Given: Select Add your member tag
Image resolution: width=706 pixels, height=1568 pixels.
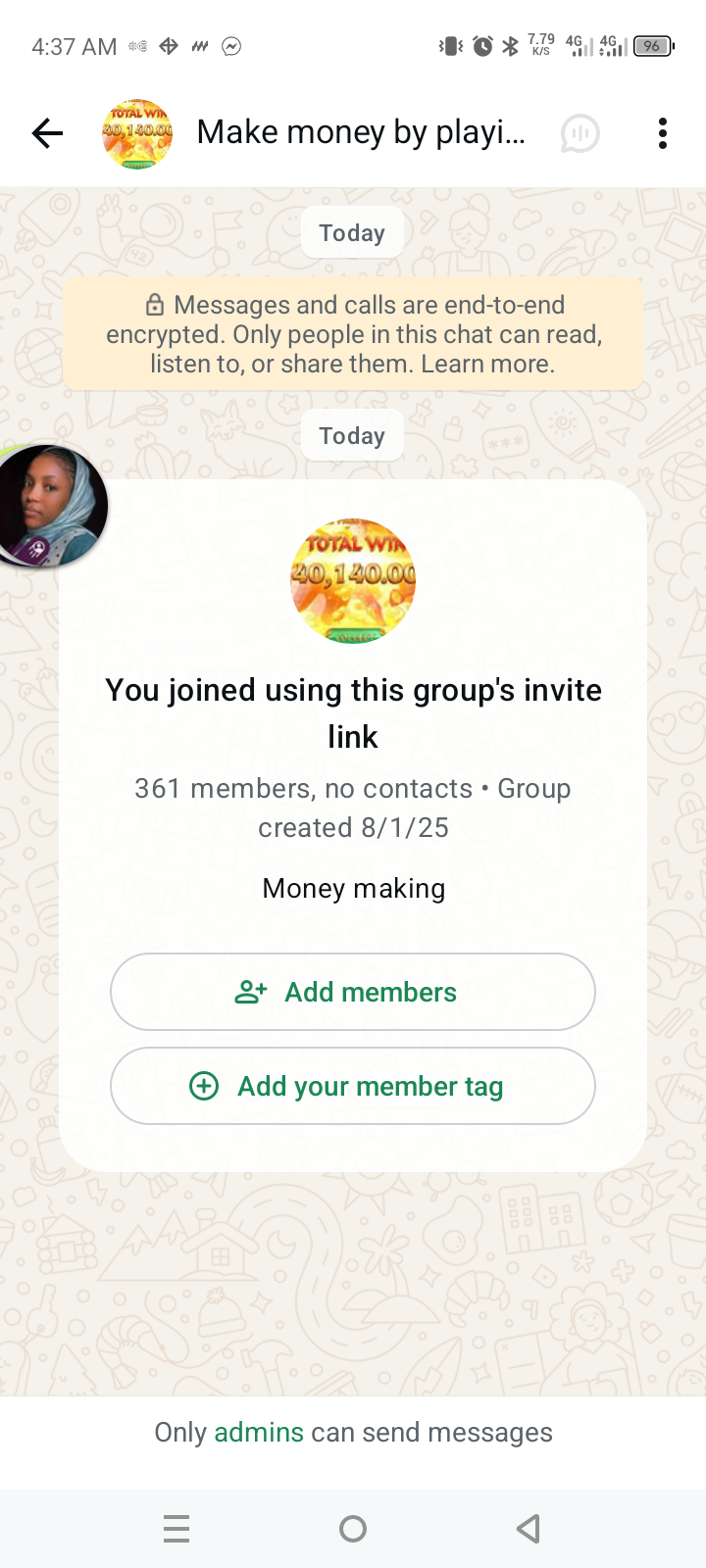Looking at the screenshot, I should [x=353, y=1086].
